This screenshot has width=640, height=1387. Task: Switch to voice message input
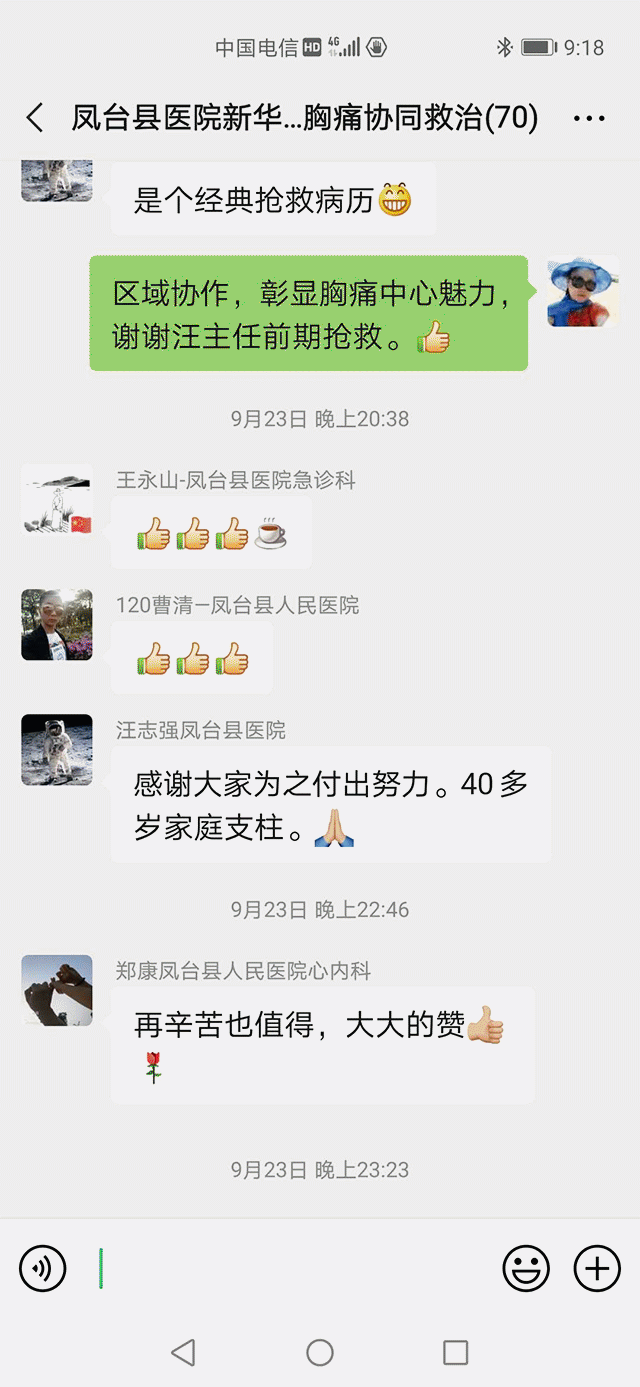click(43, 1269)
